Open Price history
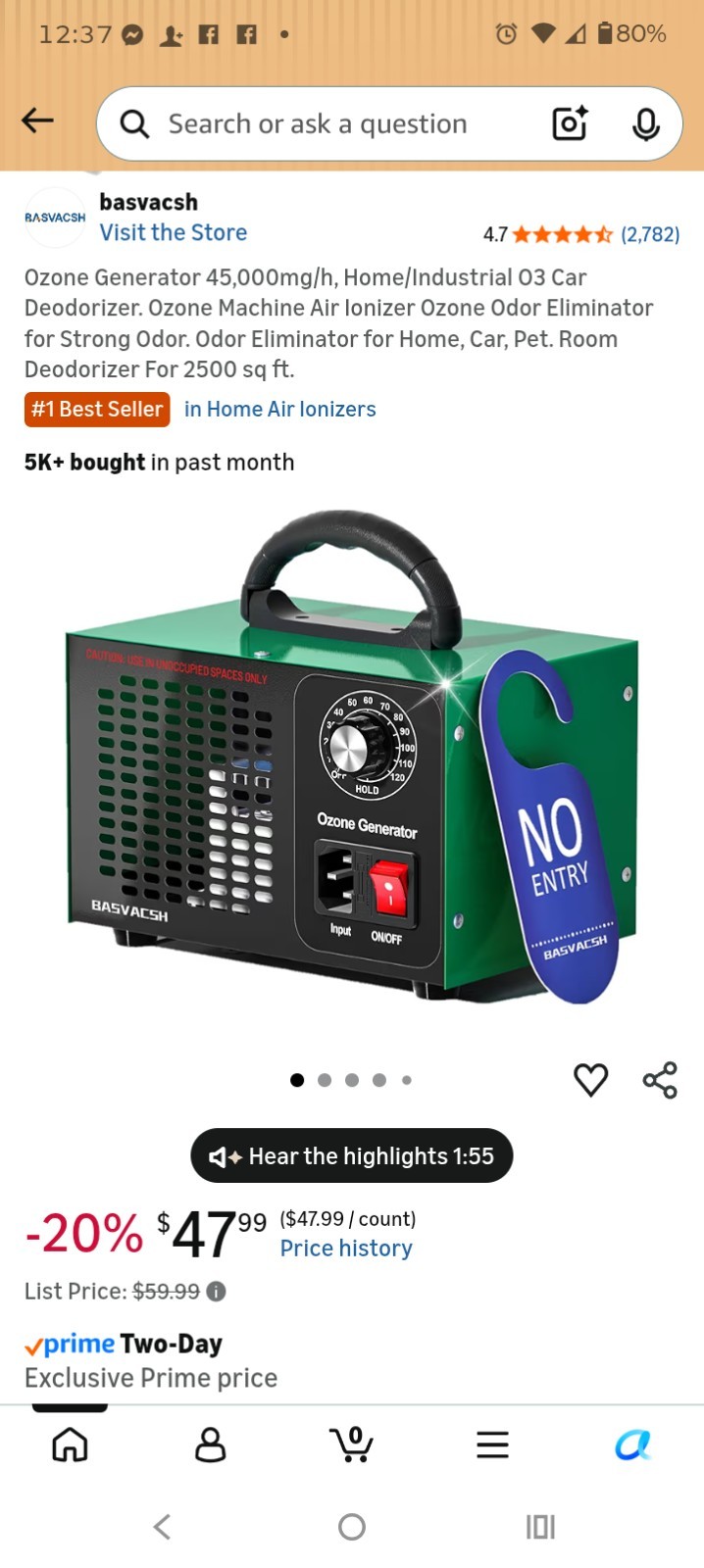 (x=346, y=1249)
